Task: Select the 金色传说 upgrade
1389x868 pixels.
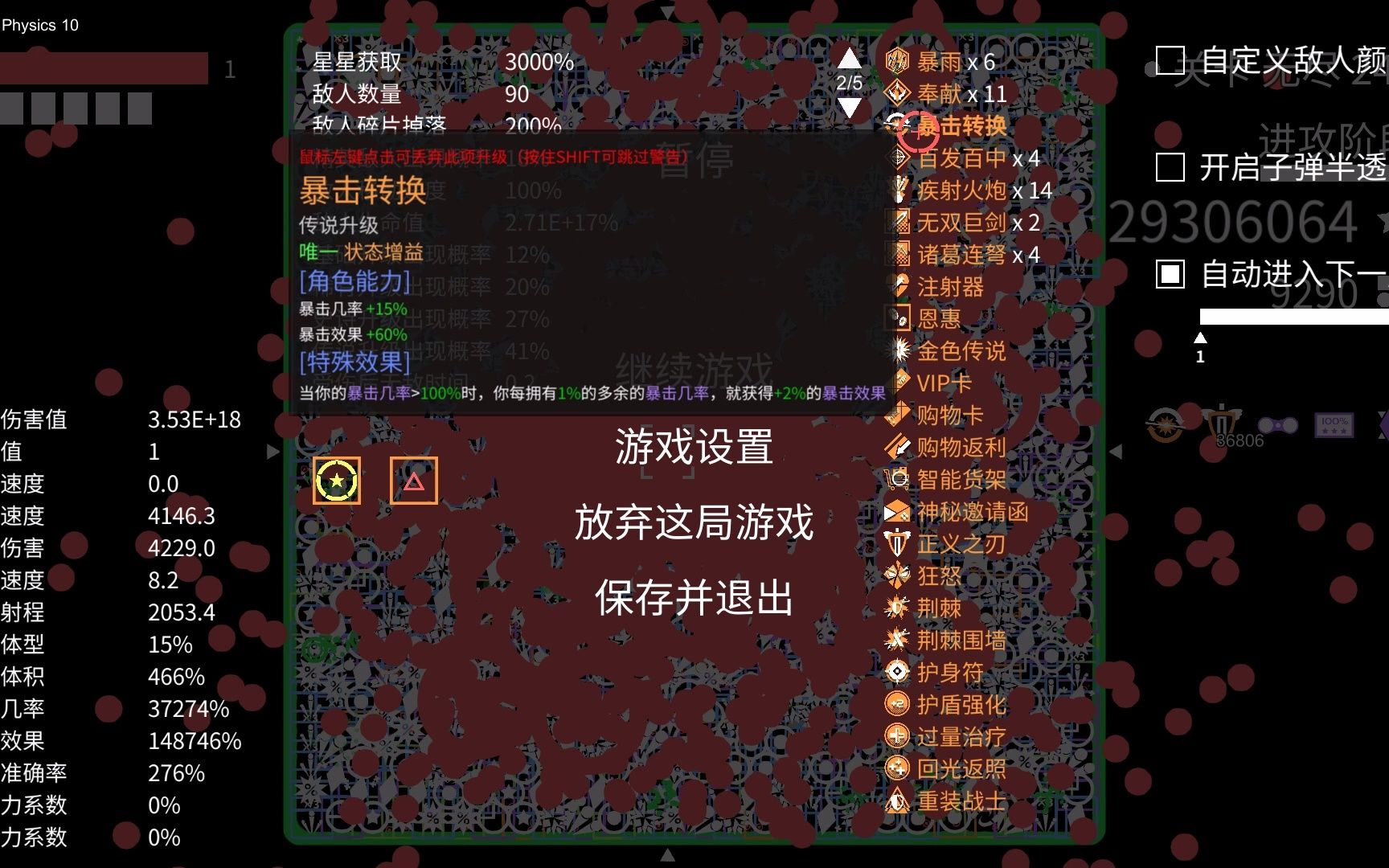Action: (961, 351)
